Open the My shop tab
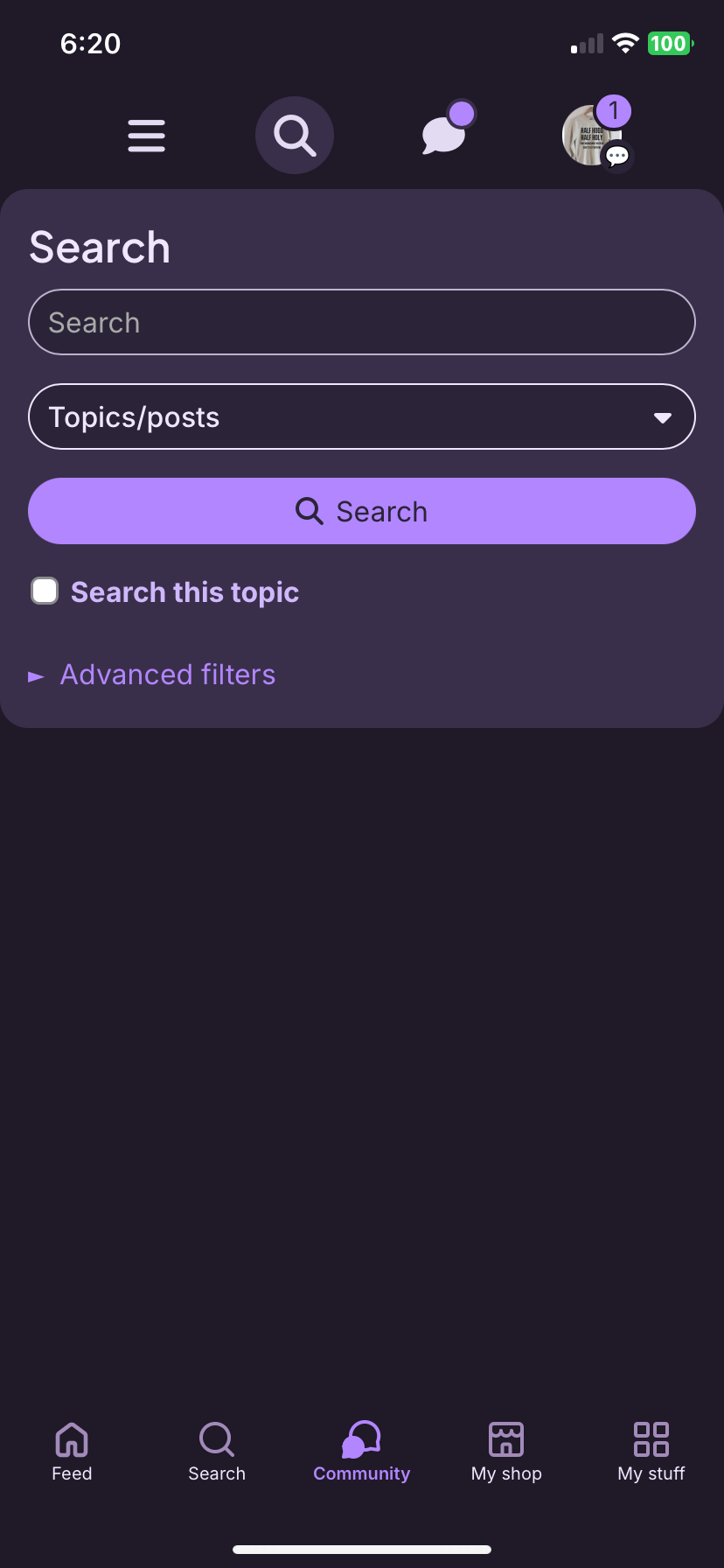 (x=506, y=1452)
